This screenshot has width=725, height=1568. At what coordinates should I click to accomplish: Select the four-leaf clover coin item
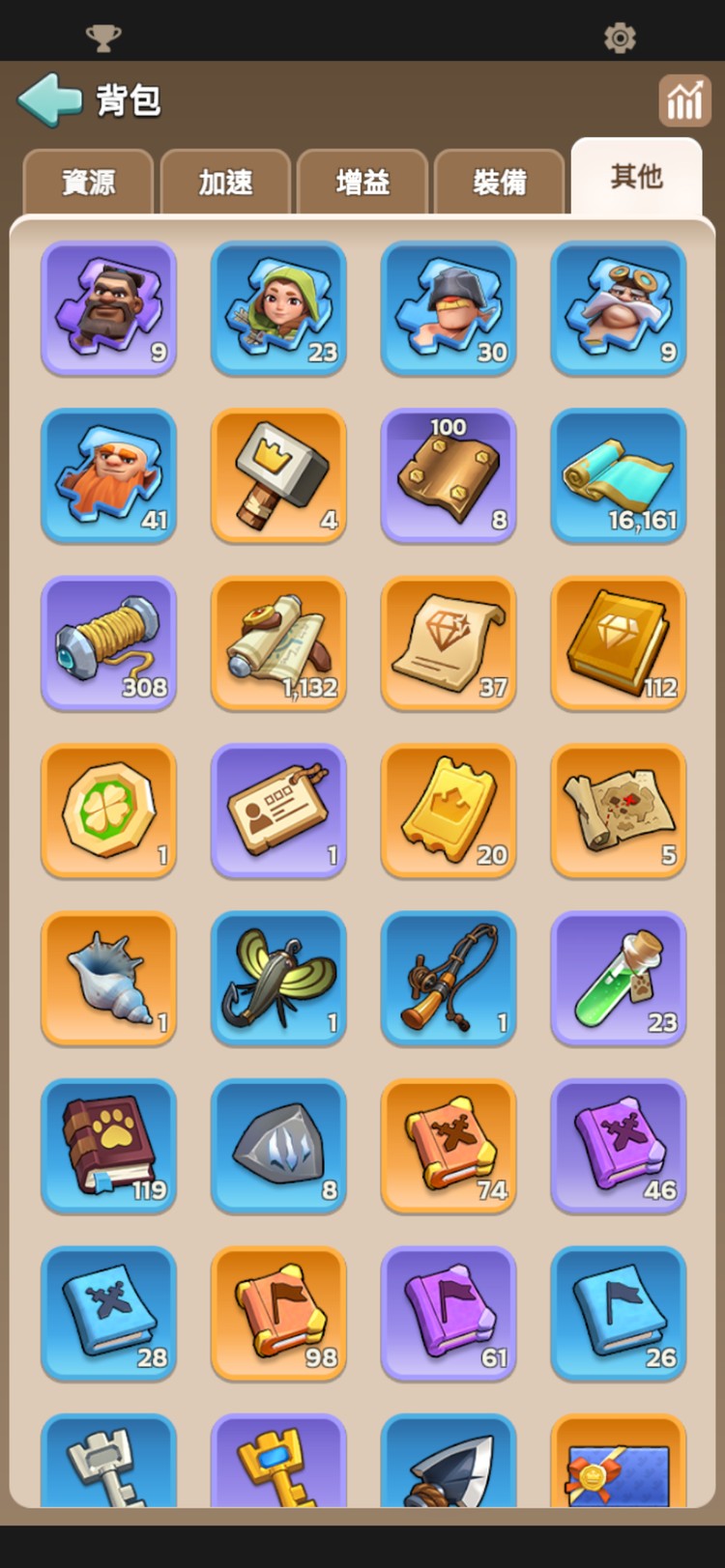[x=108, y=811]
